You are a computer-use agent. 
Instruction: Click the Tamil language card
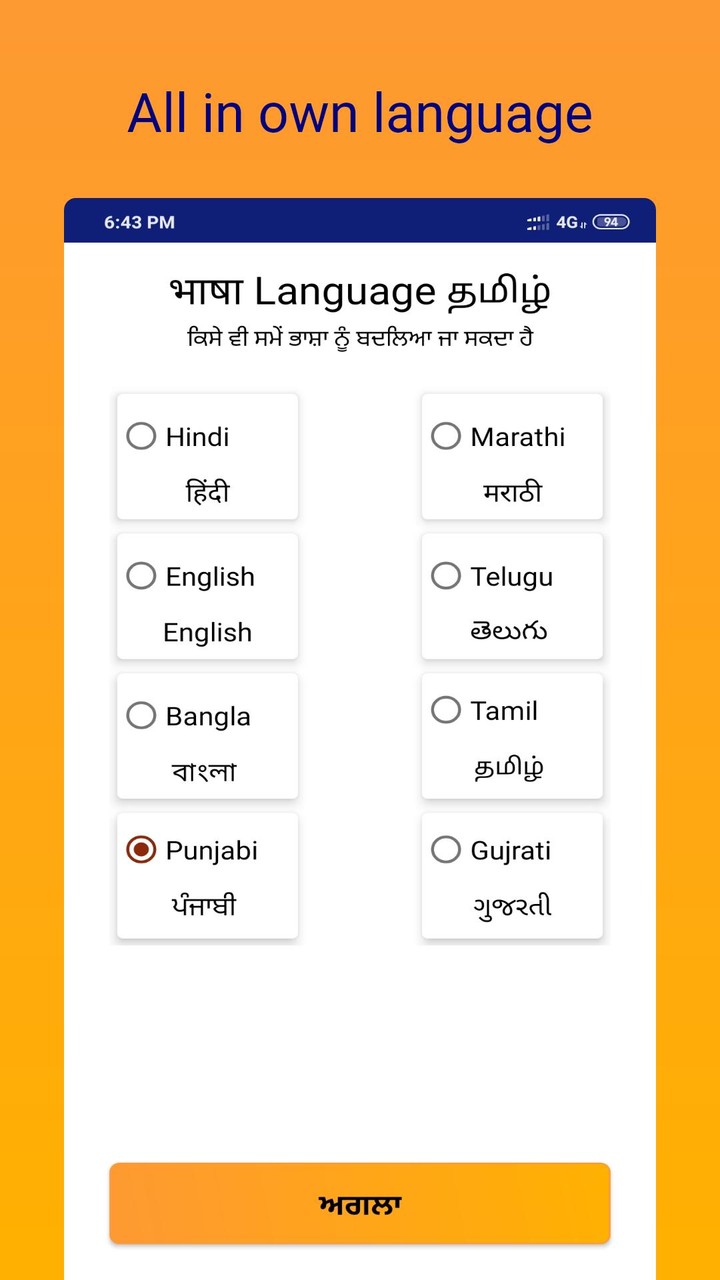click(512, 736)
